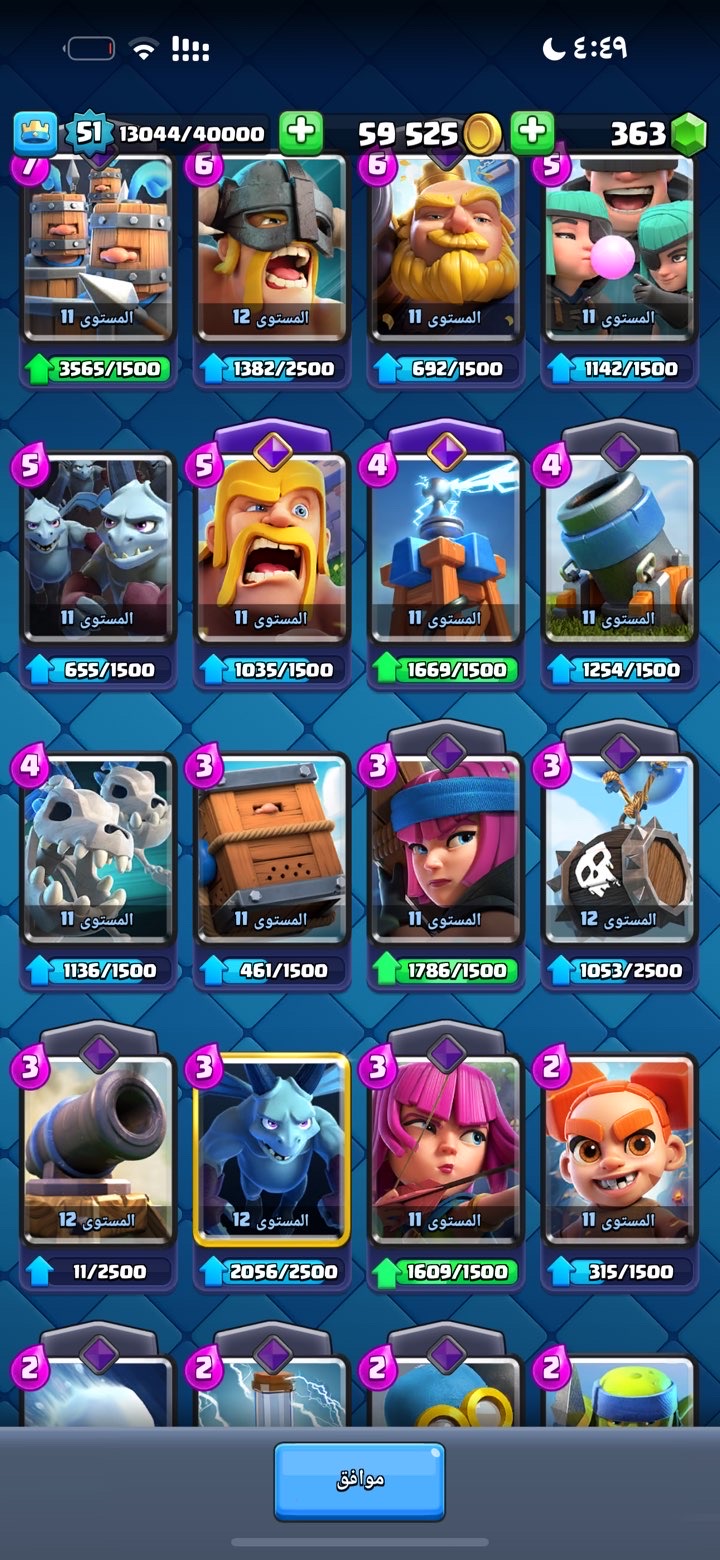Tap the green plus next to gold coins
This screenshot has height=1560, width=720.
300,133
